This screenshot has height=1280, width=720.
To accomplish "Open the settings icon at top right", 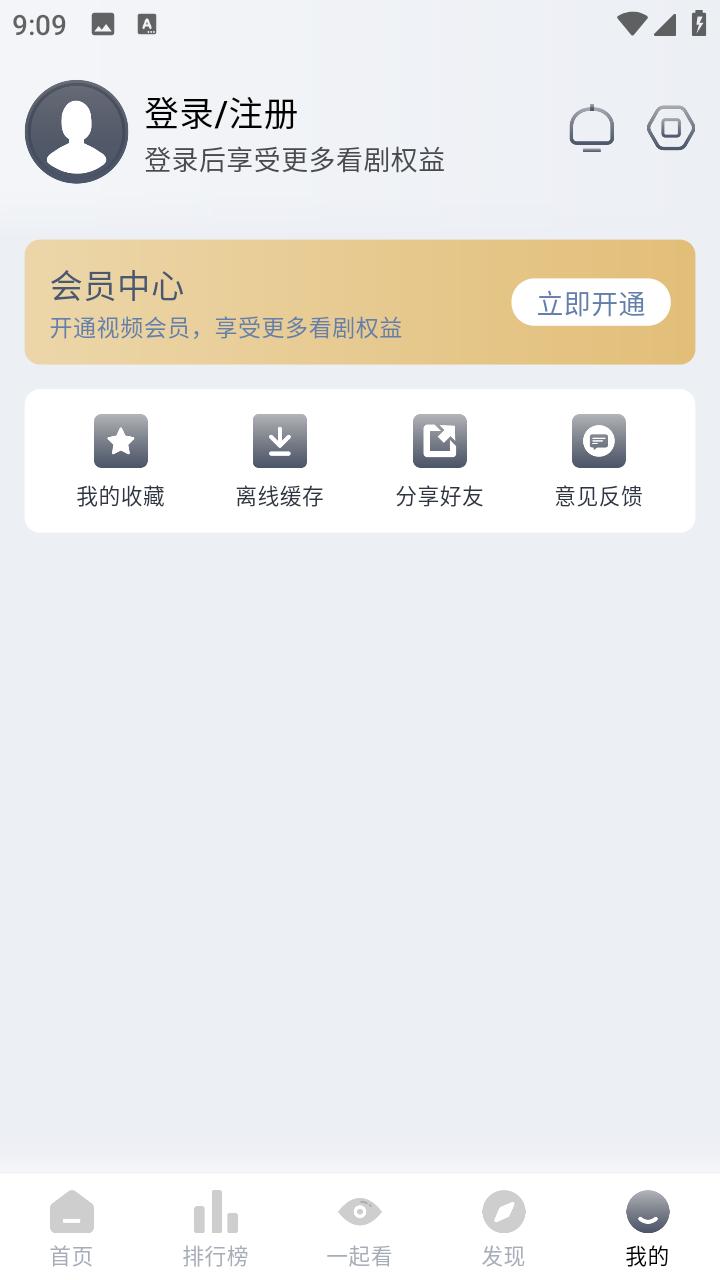I will coord(669,128).
